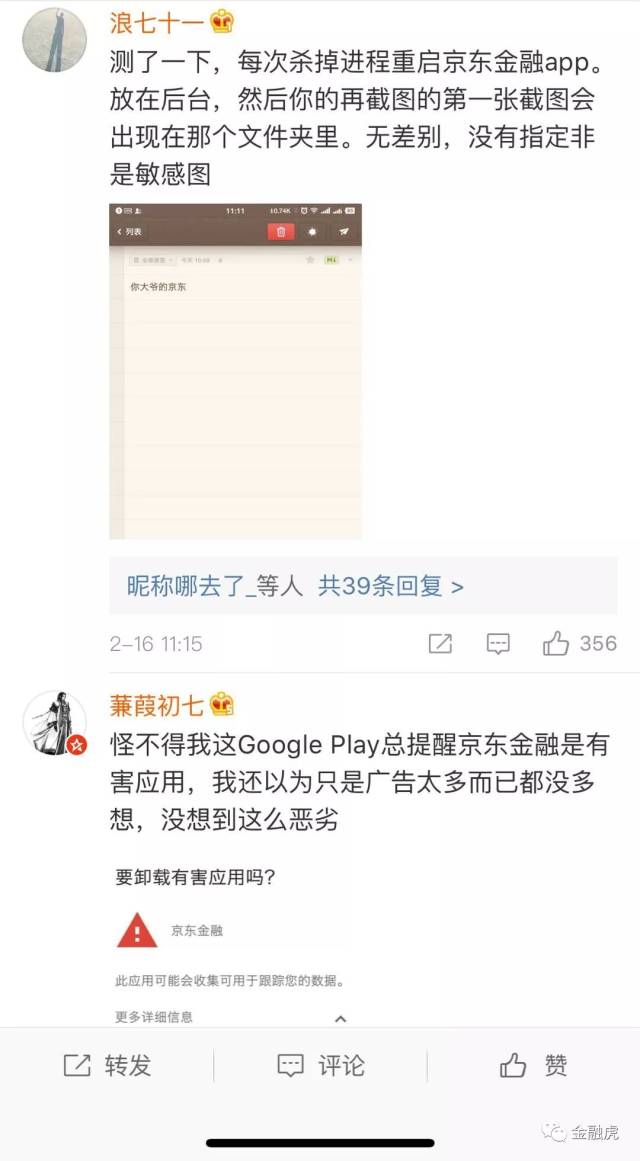The height and width of the screenshot is (1161, 640).
Task: Open 浪七十一's profile avatar
Action: click(x=54, y=40)
